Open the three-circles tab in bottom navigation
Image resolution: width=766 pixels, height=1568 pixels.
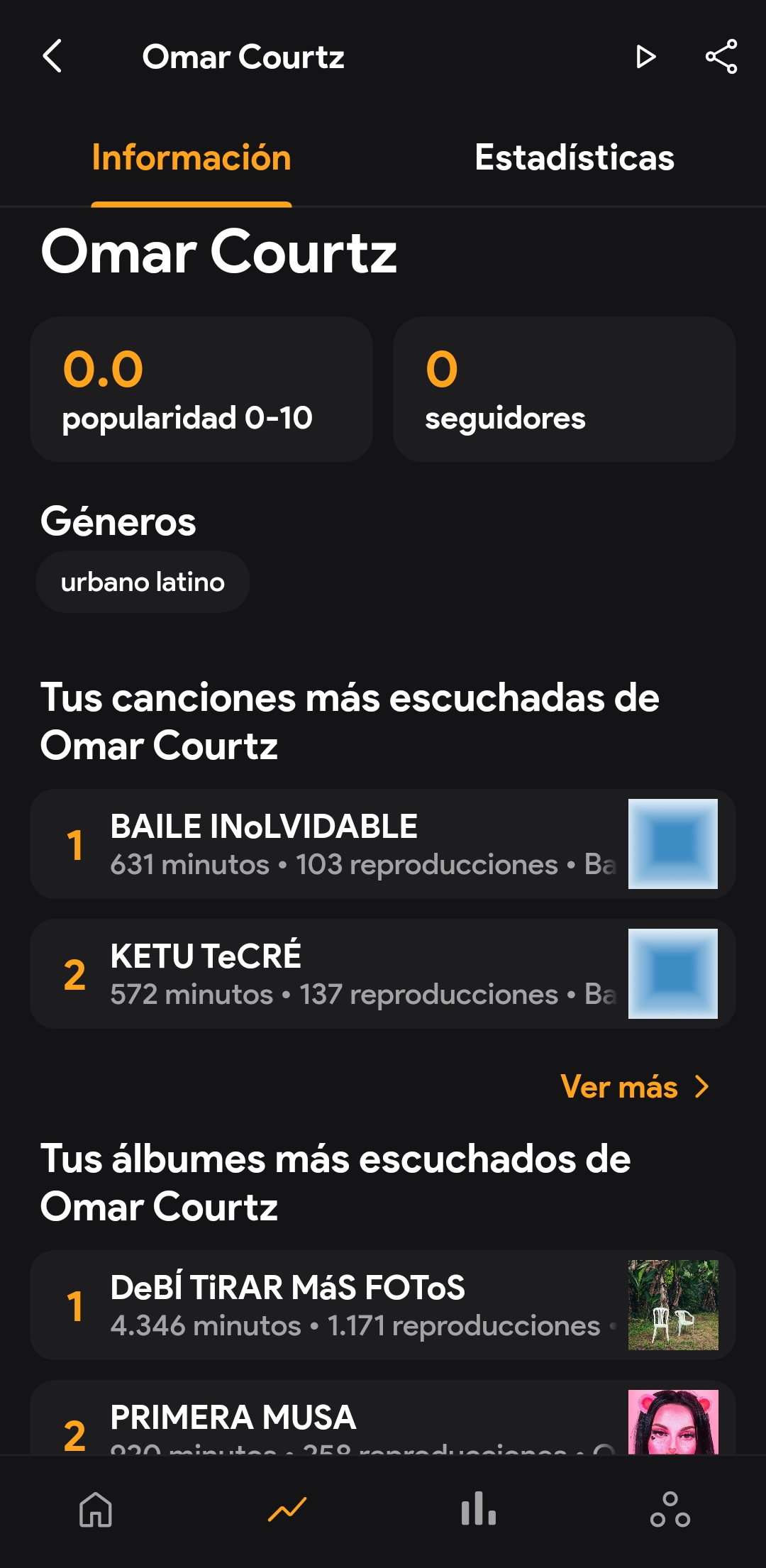[x=670, y=1509]
